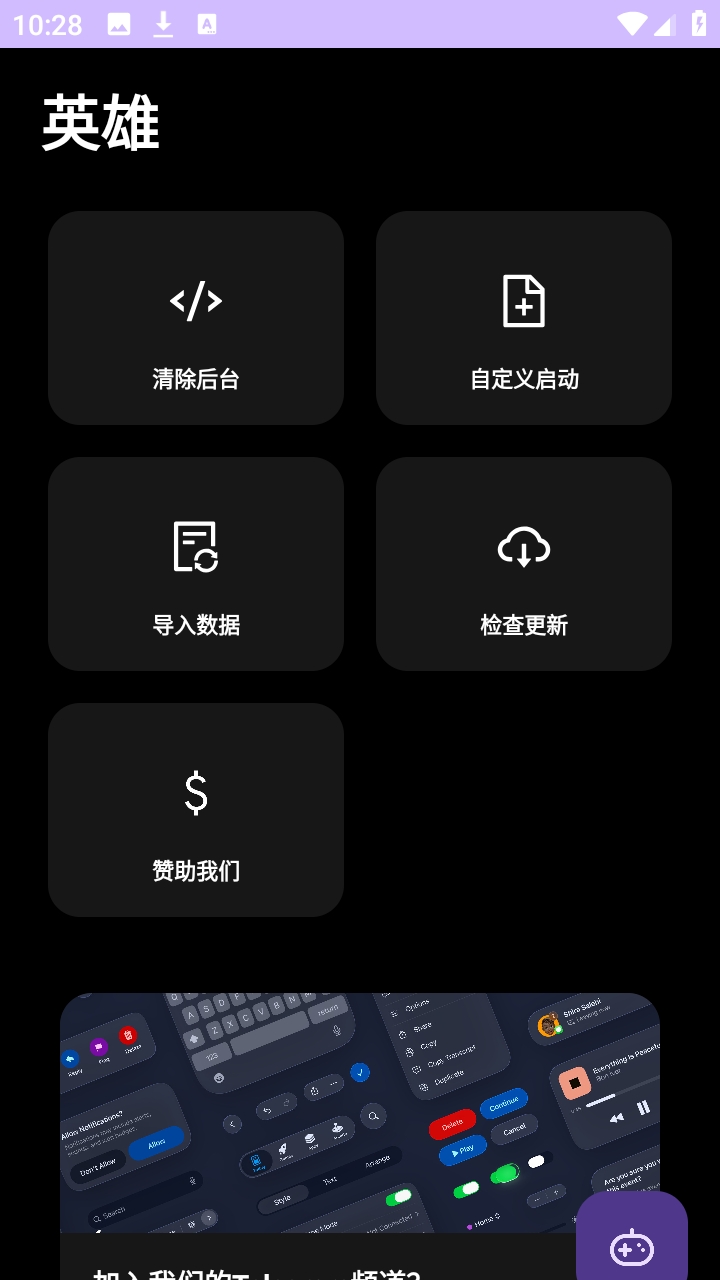
Task: Tap the download icon in the status bar
Action: [163, 25]
